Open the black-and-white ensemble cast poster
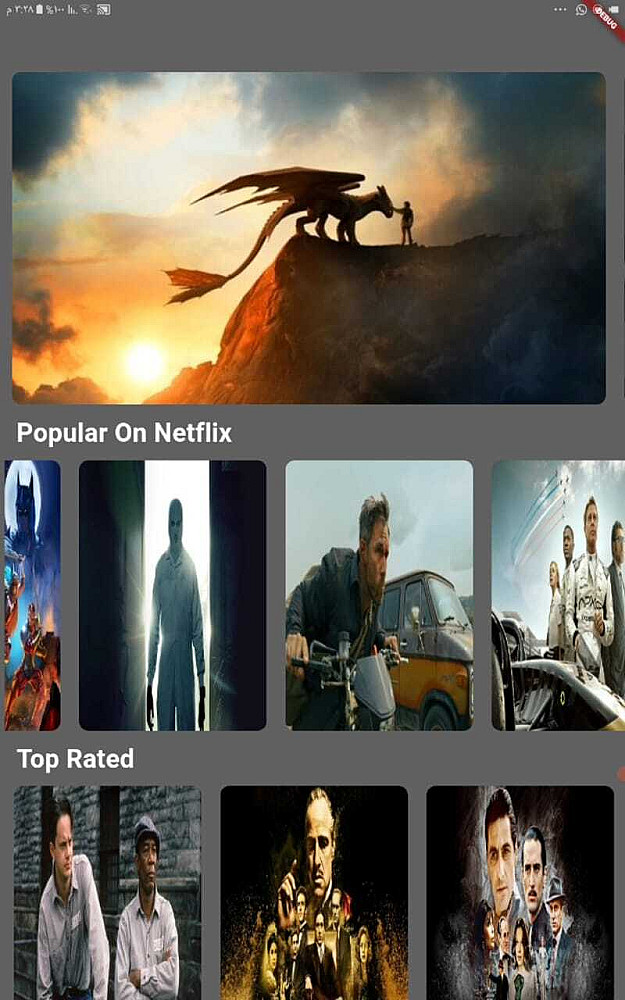 pyautogui.click(x=520, y=892)
